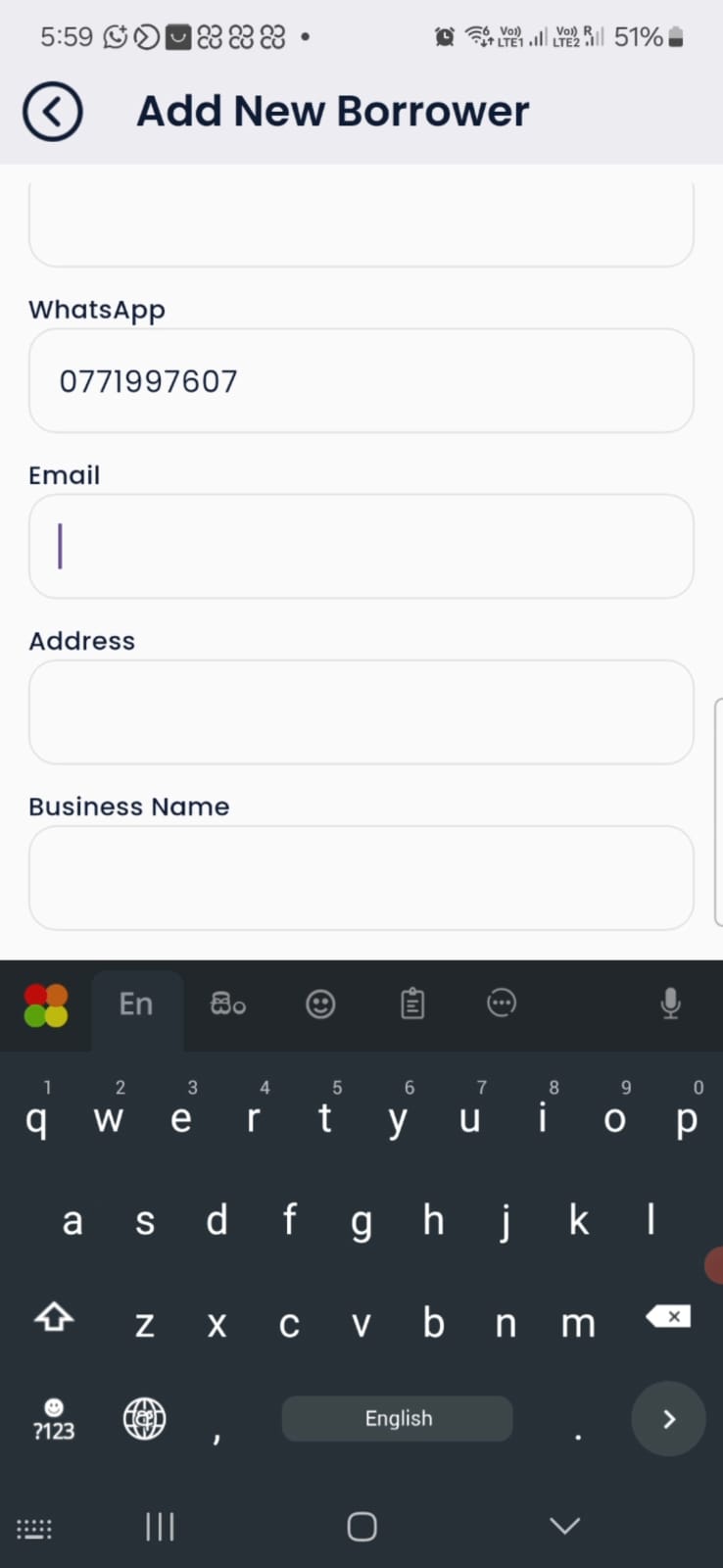Go back from Add New Borrower
Viewport: 723px width, 1568px height.
pyautogui.click(x=53, y=112)
